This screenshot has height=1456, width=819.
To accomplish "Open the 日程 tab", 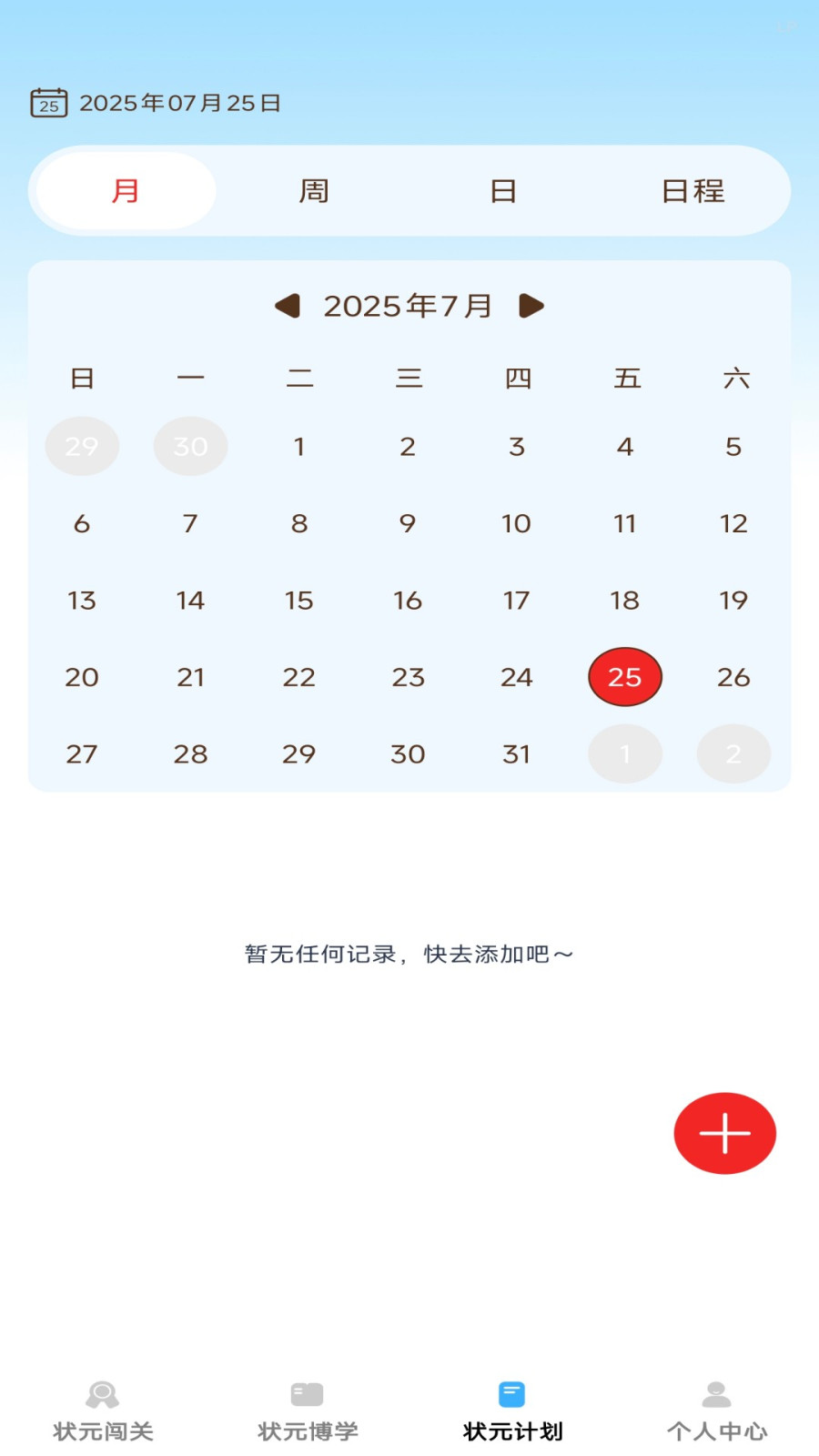I will pyautogui.click(x=693, y=191).
